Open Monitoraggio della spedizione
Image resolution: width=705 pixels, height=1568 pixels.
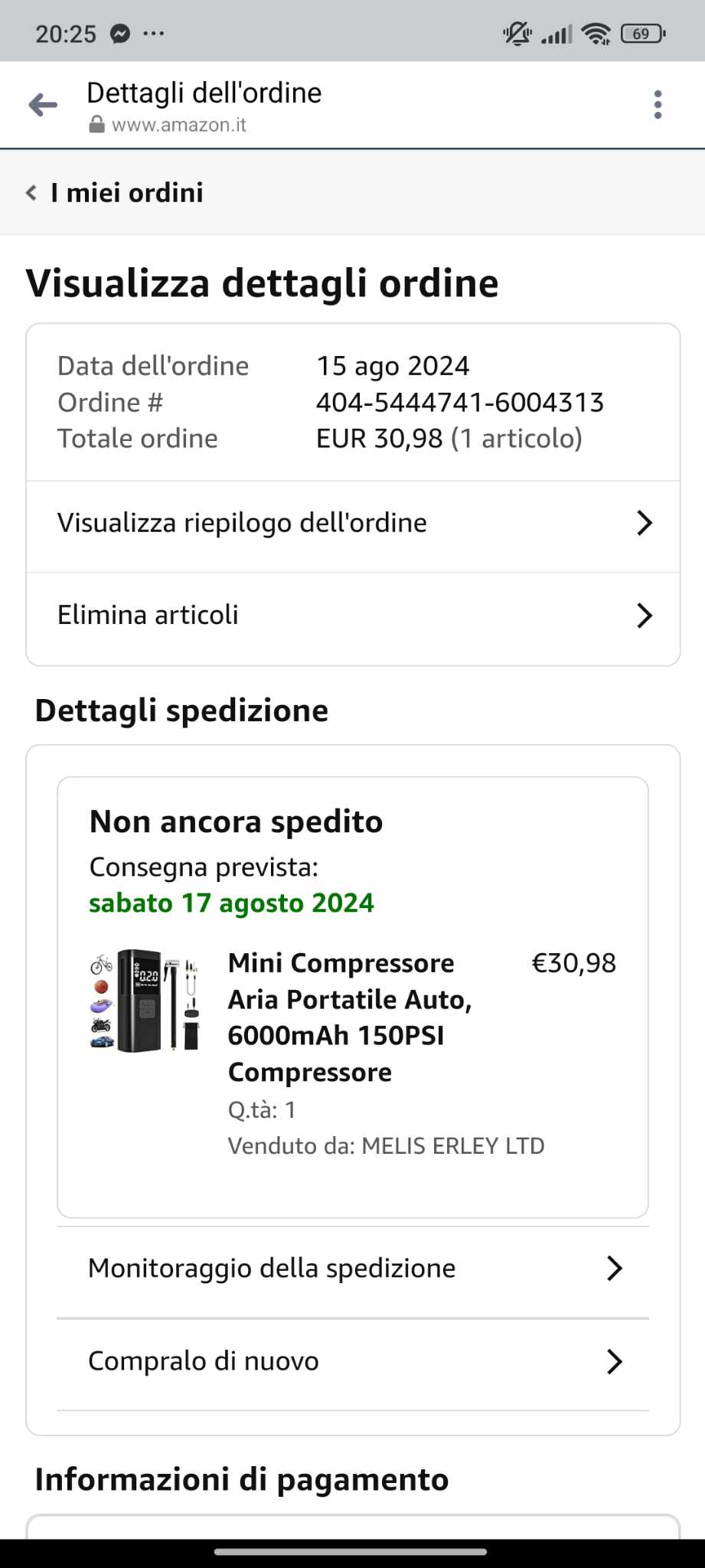click(x=353, y=1269)
